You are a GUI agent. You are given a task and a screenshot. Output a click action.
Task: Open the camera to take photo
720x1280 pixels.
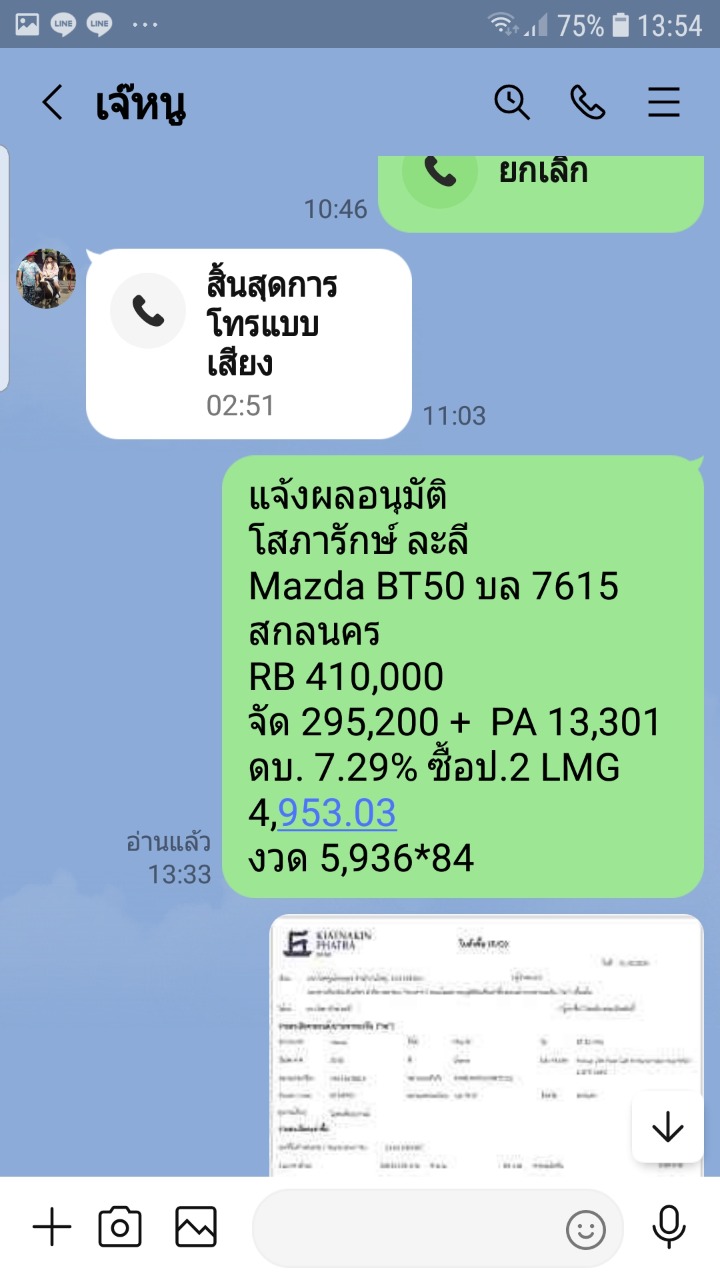(x=120, y=1227)
